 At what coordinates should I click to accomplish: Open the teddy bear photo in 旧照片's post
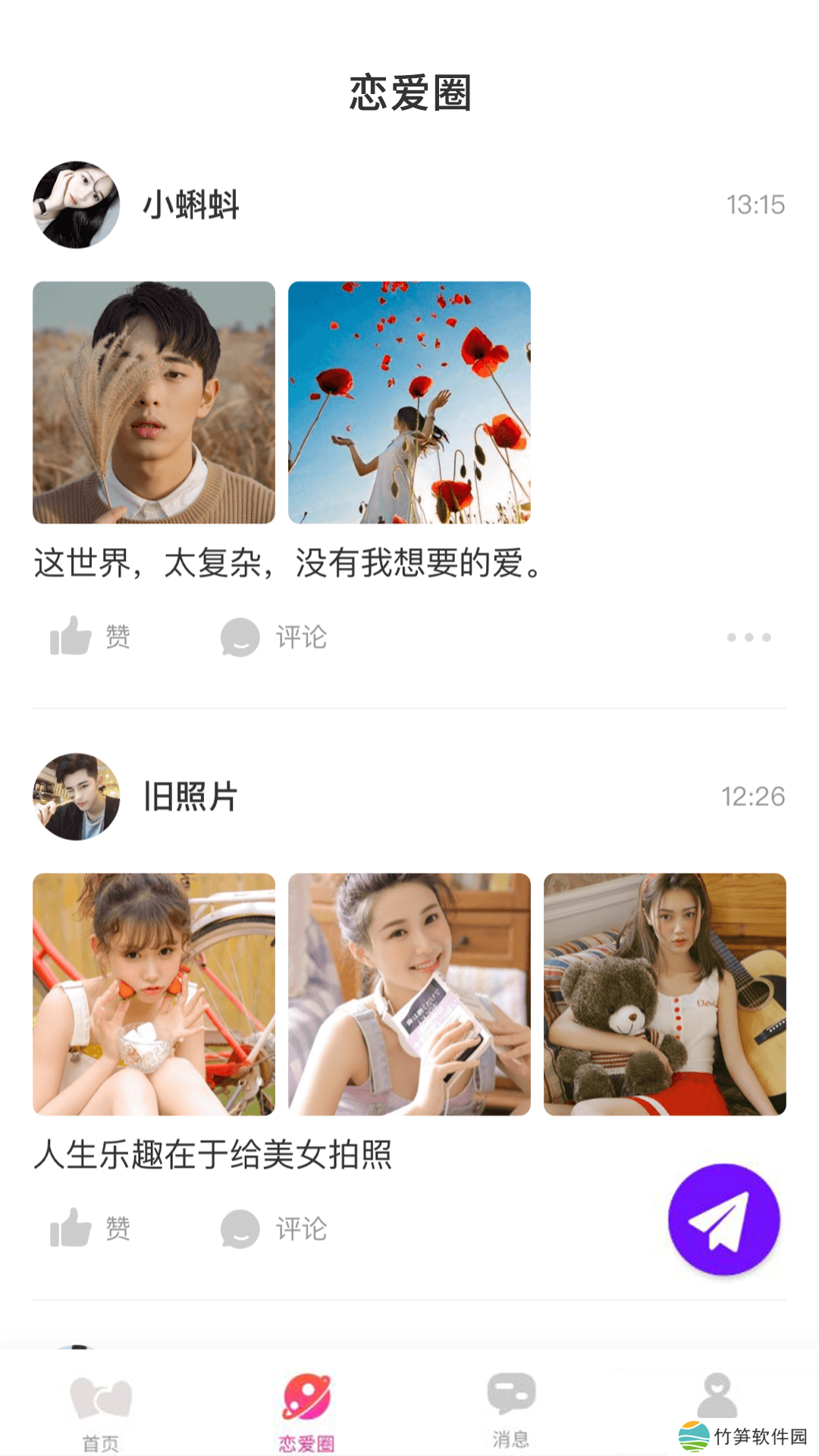click(665, 994)
